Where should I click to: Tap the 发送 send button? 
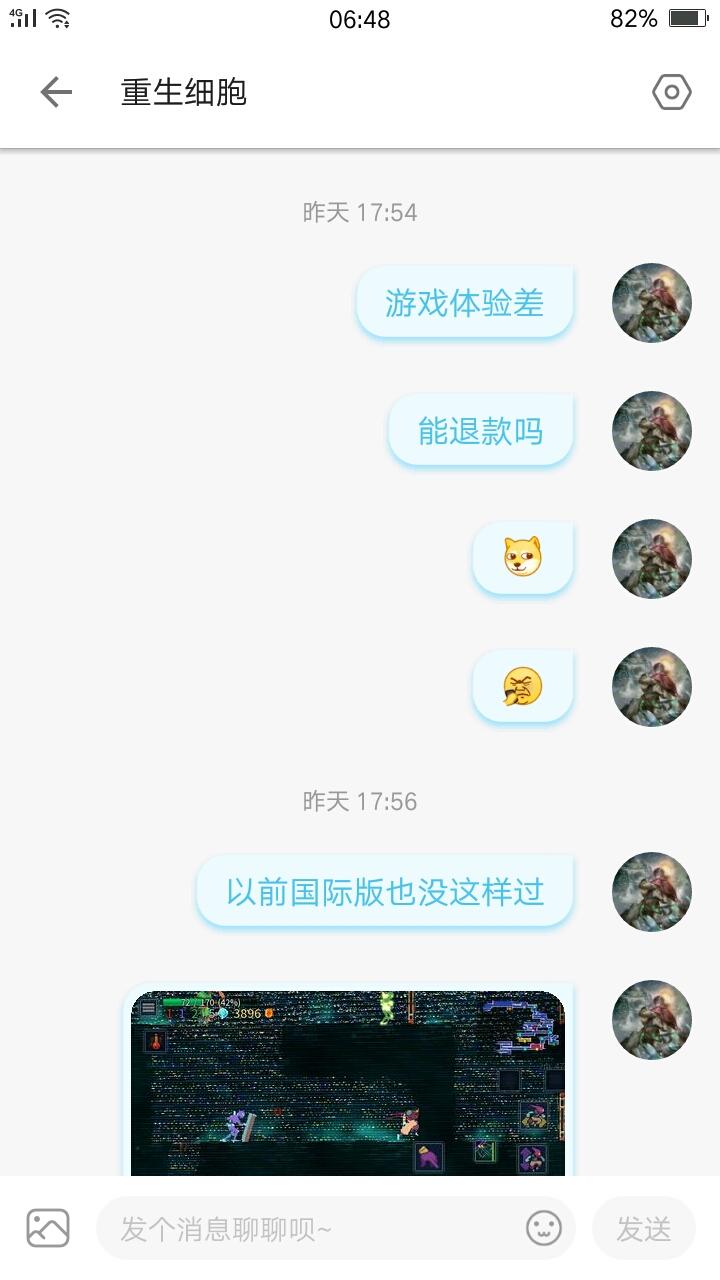[x=643, y=1228]
